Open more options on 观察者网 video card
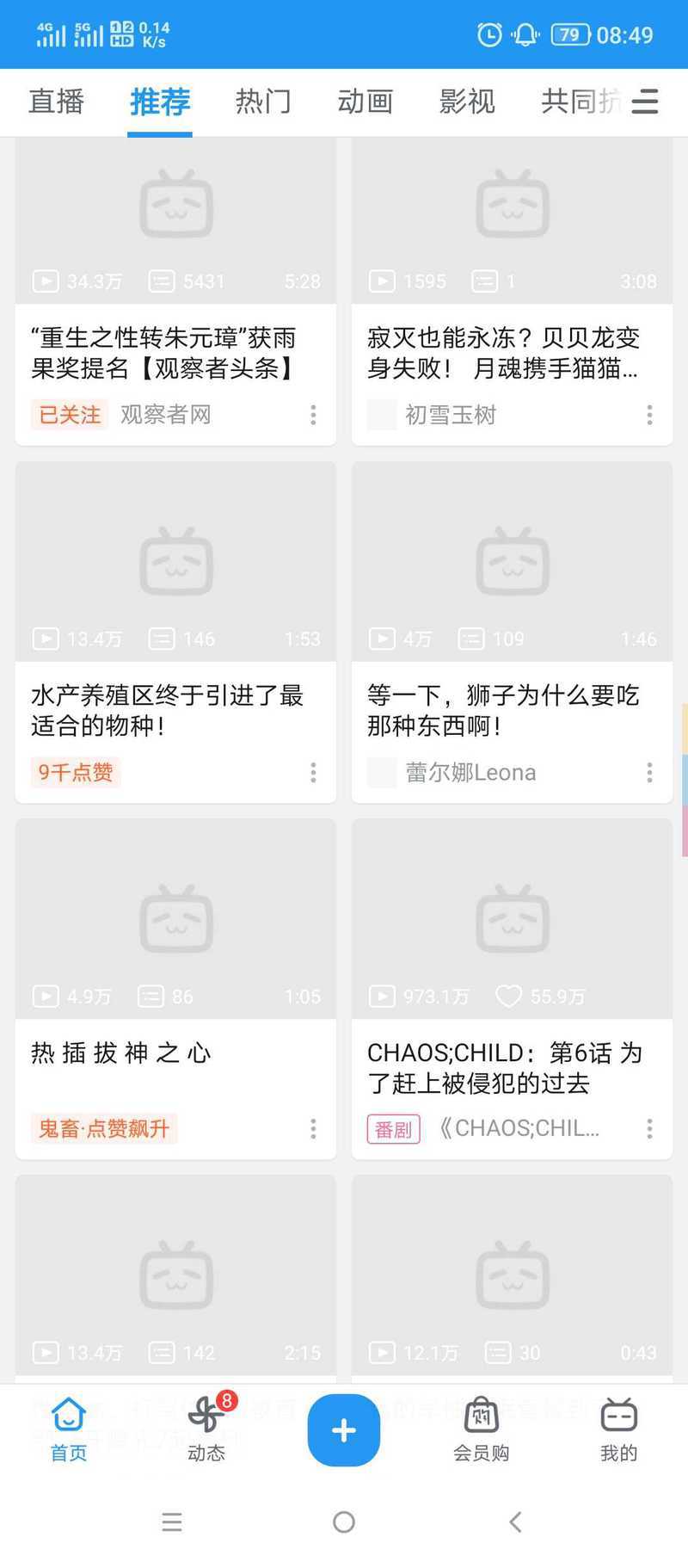The width and height of the screenshot is (688, 1568). point(313,415)
